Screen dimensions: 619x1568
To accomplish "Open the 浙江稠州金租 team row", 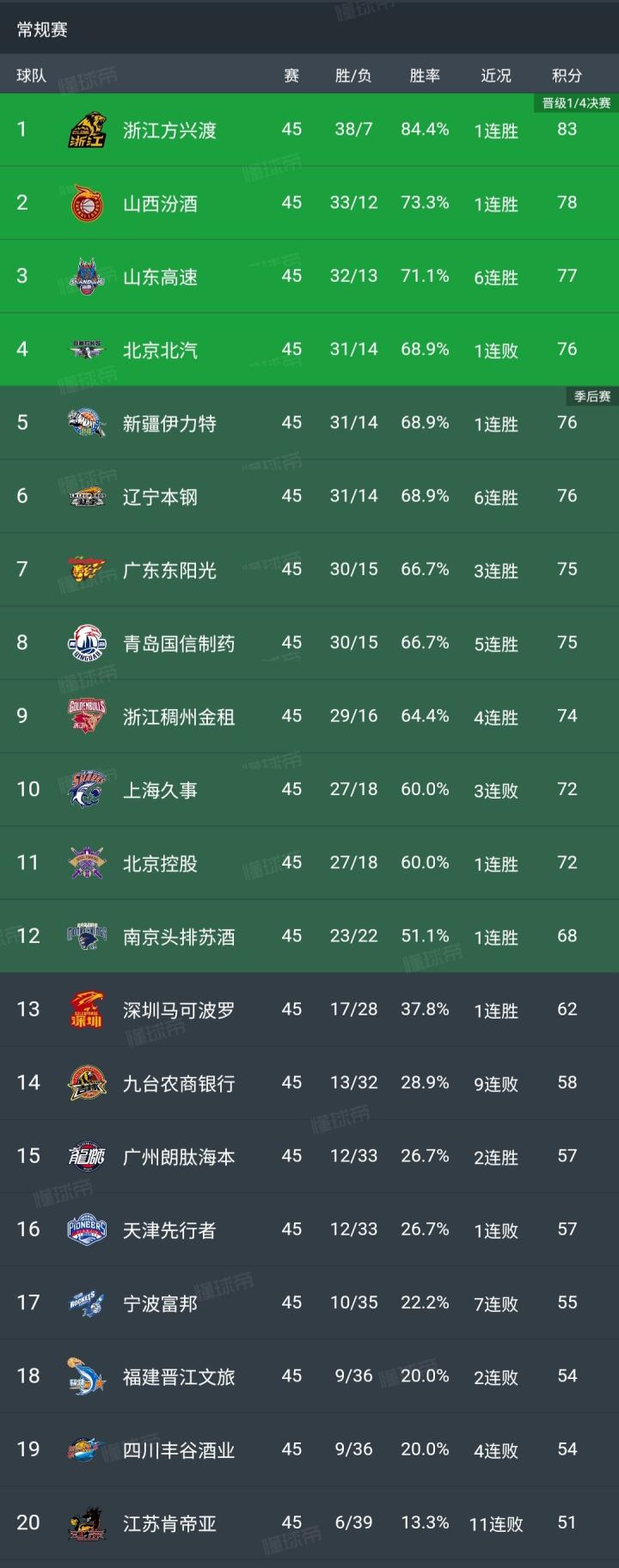I will [x=309, y=716].
